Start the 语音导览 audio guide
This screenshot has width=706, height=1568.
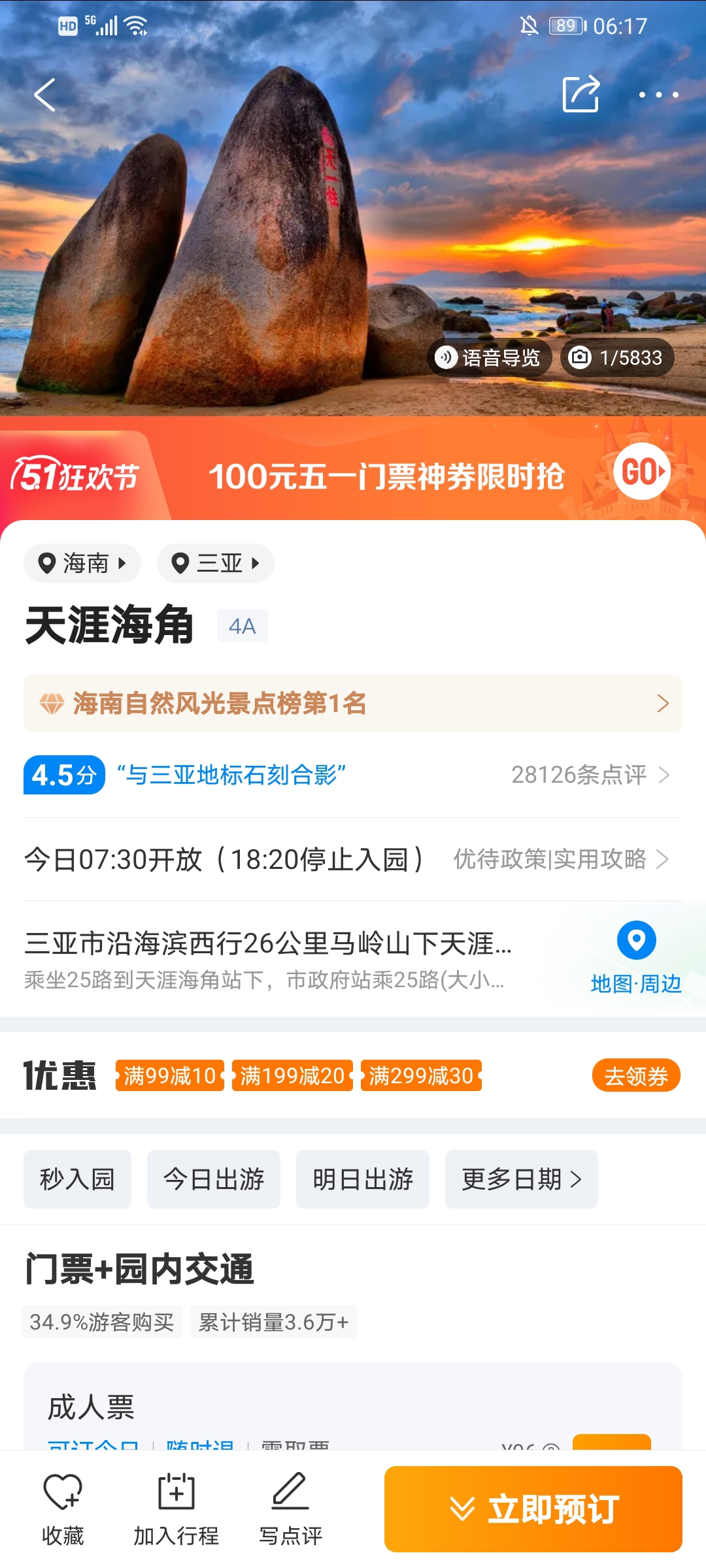point(489,357)
